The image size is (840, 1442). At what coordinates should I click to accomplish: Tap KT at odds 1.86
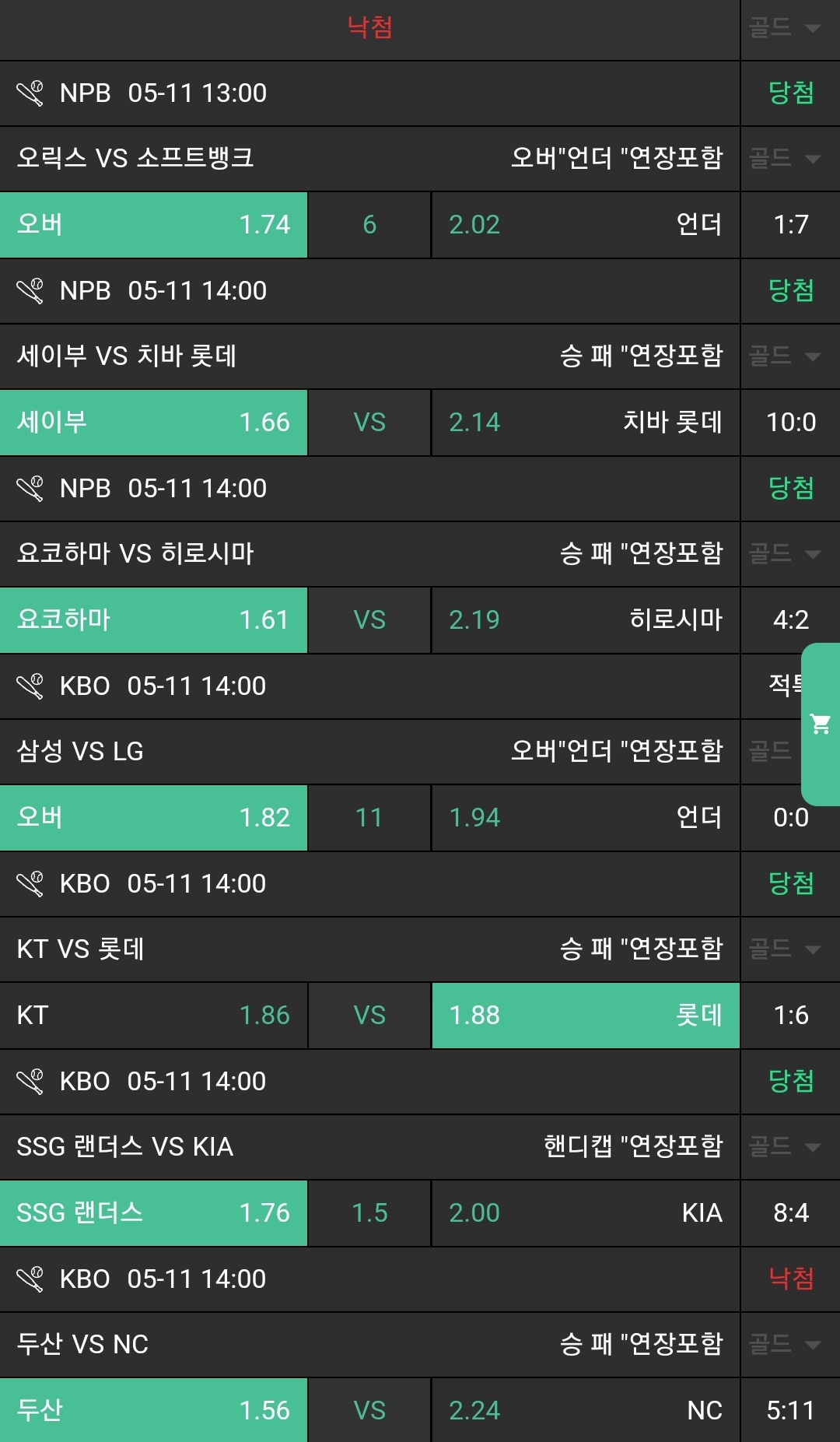coord(153,1016)
